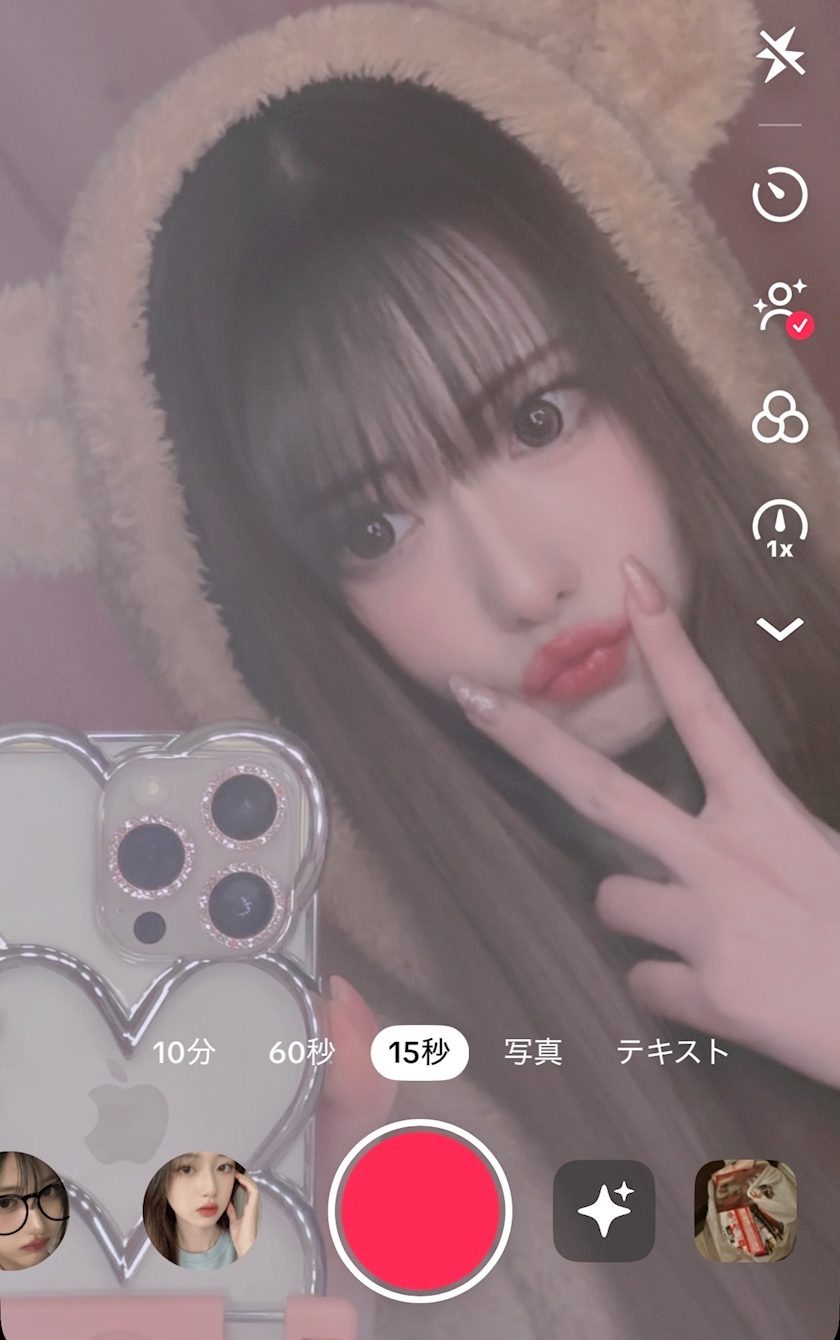Switch to 写真 photo mode
The width and height of the screenshot is (840, 1340).
(x=533, y=1052)
